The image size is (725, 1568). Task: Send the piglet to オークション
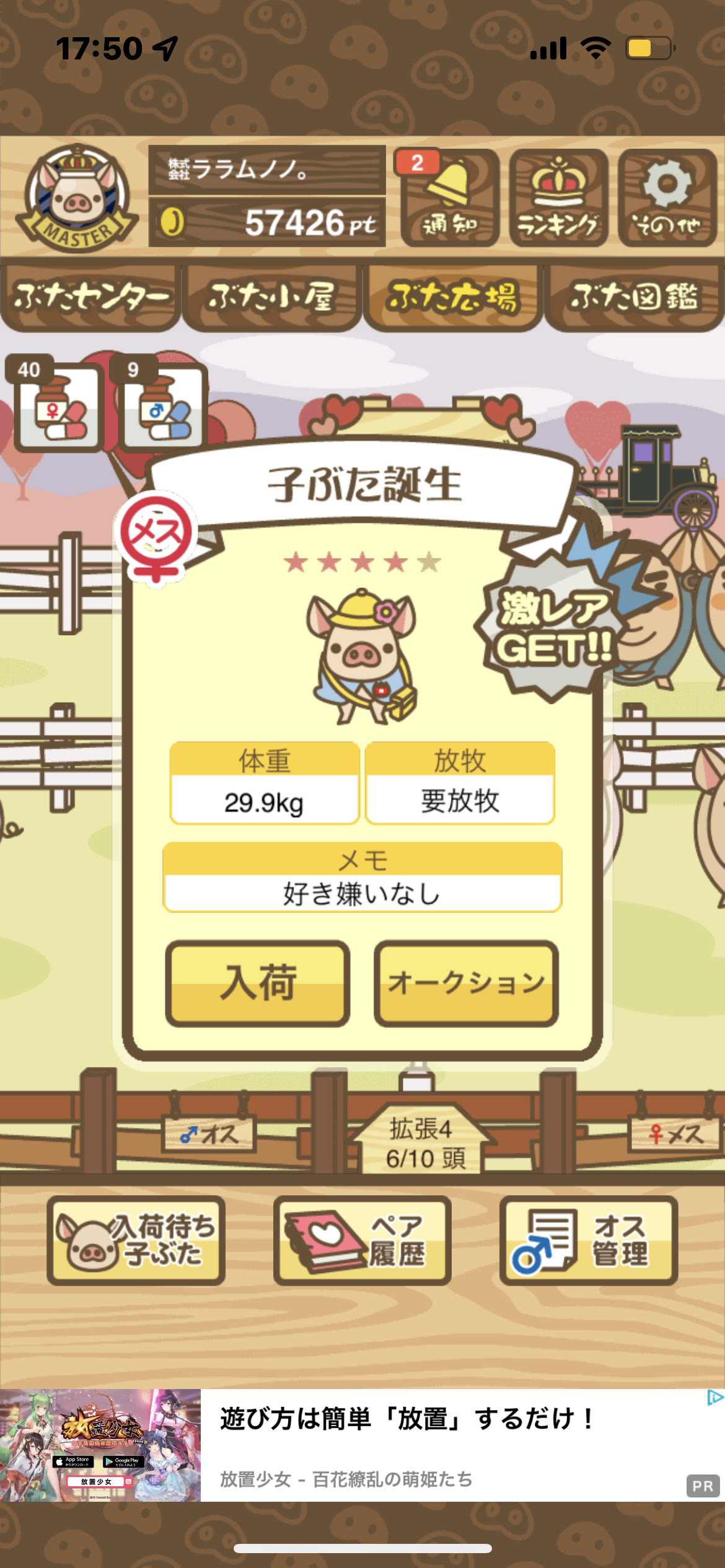tap(466, 983)
